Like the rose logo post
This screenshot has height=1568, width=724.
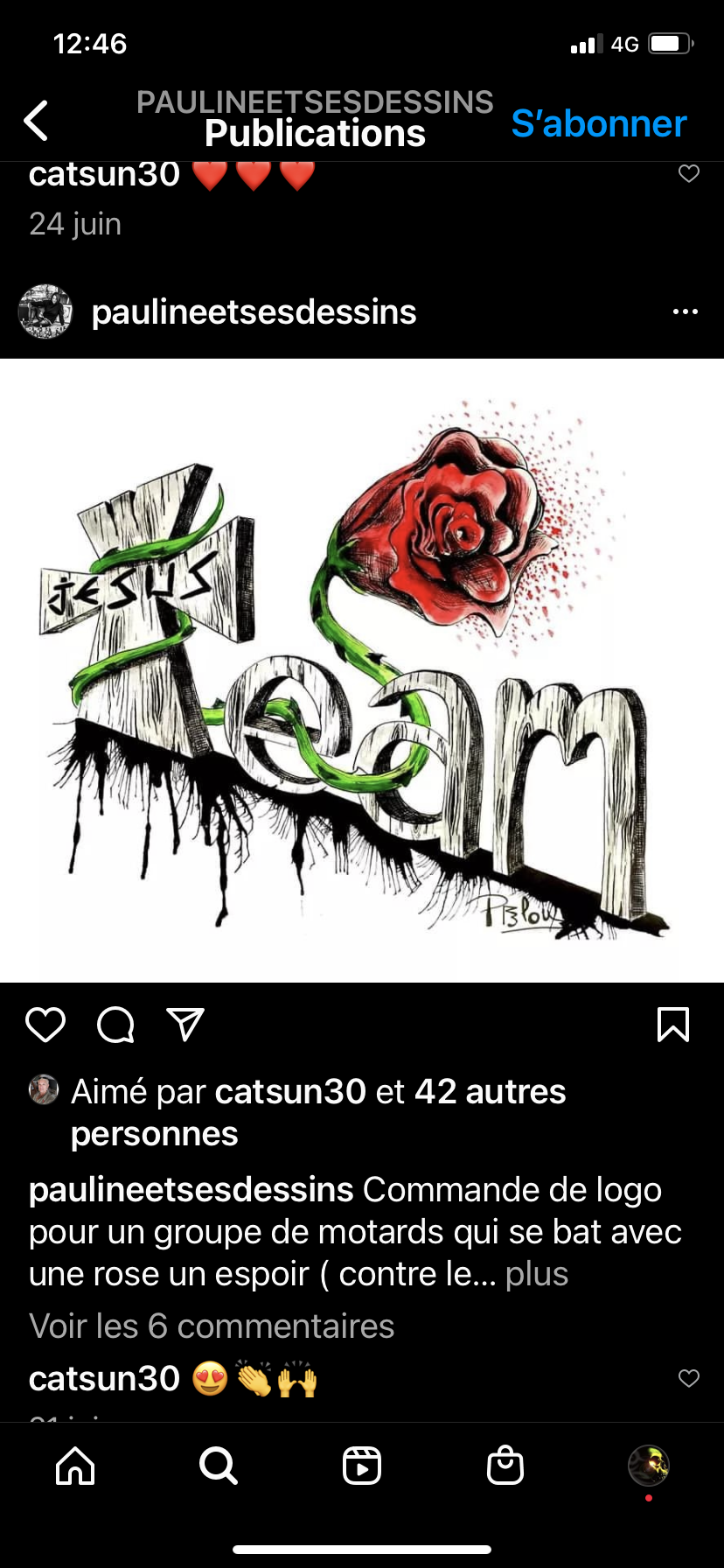tap(45, 1025)
